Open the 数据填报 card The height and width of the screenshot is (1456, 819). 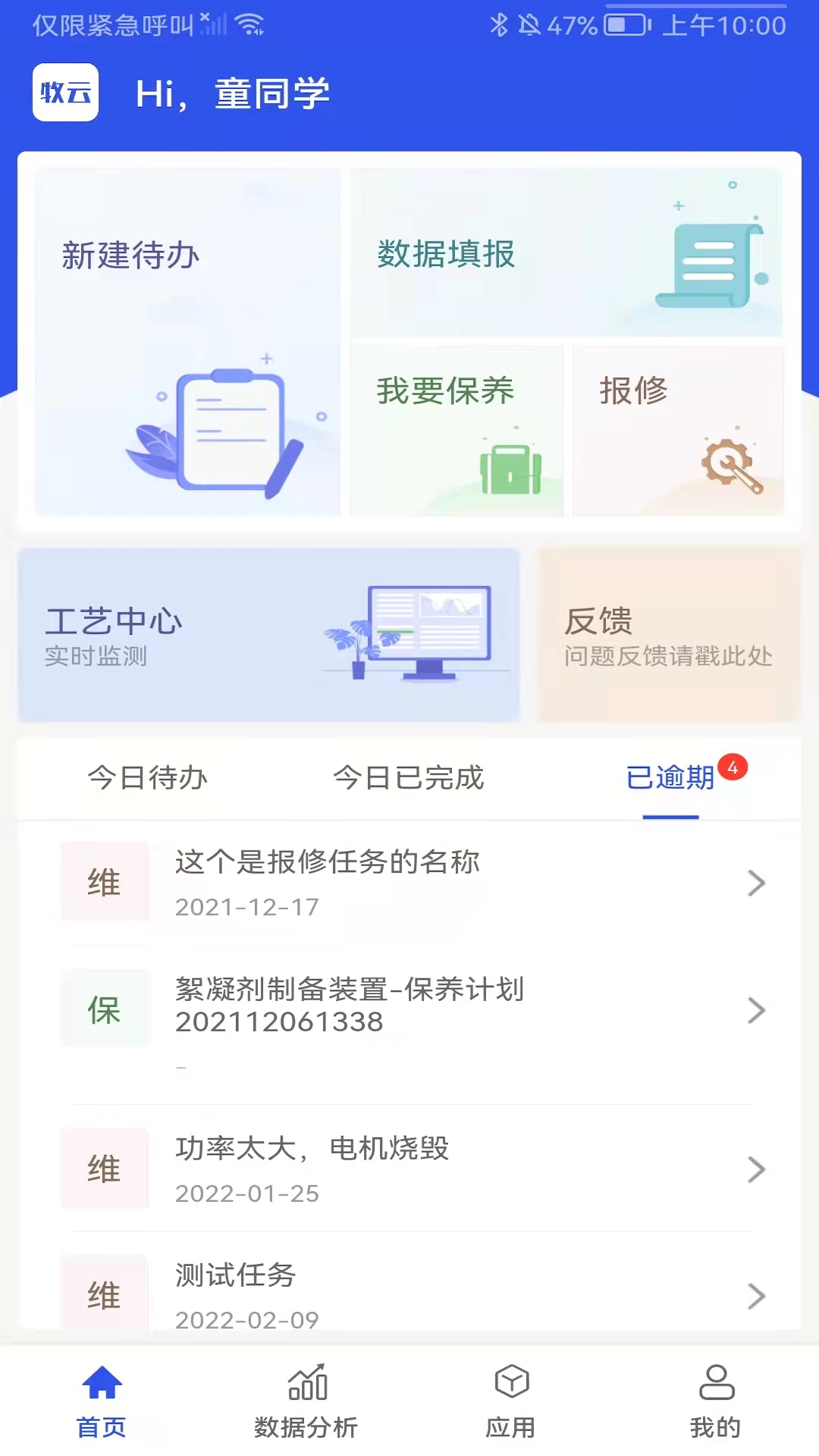(566, 253)
